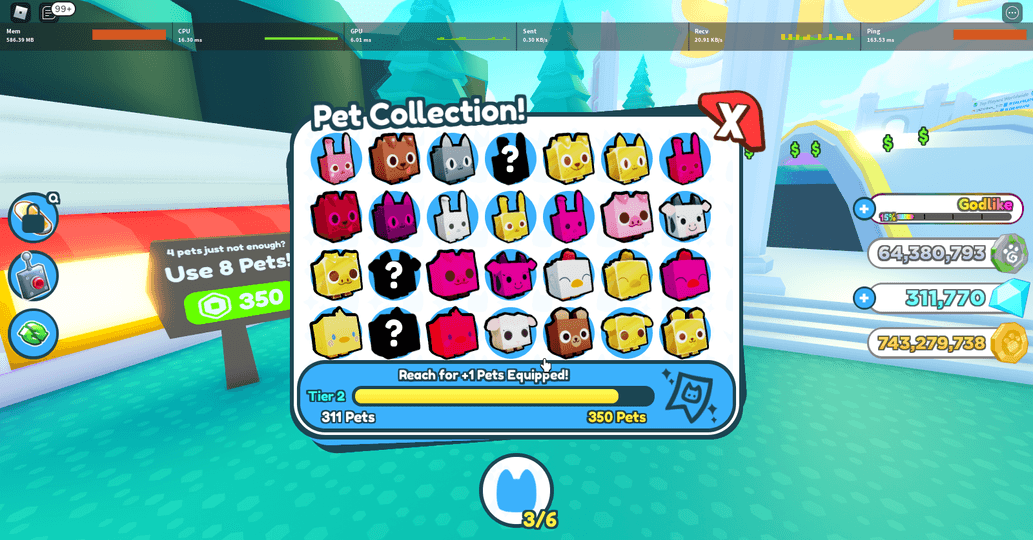Select the gray cat pet

[452, 158]
